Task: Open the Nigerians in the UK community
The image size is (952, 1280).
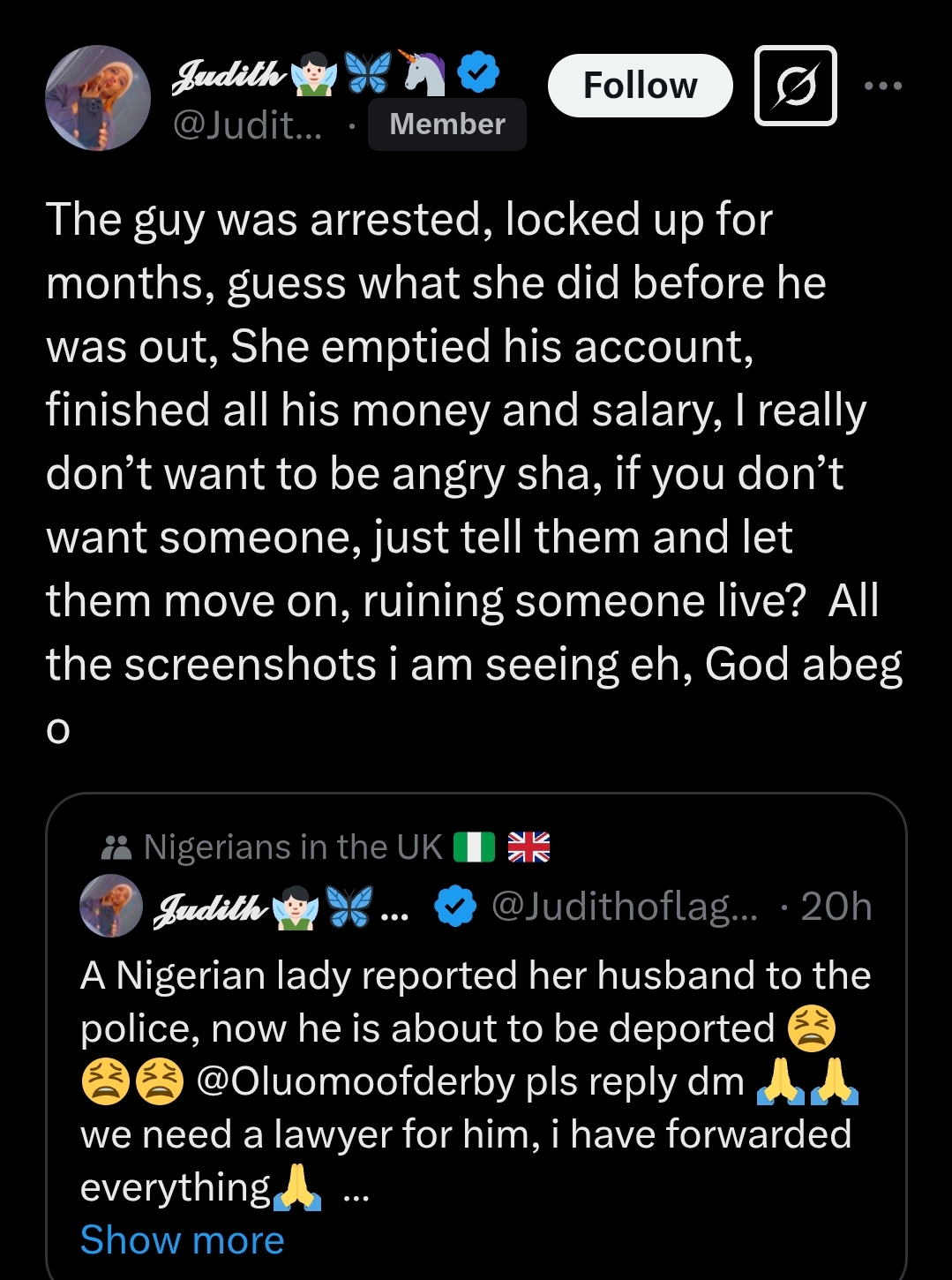Action: 293,847
